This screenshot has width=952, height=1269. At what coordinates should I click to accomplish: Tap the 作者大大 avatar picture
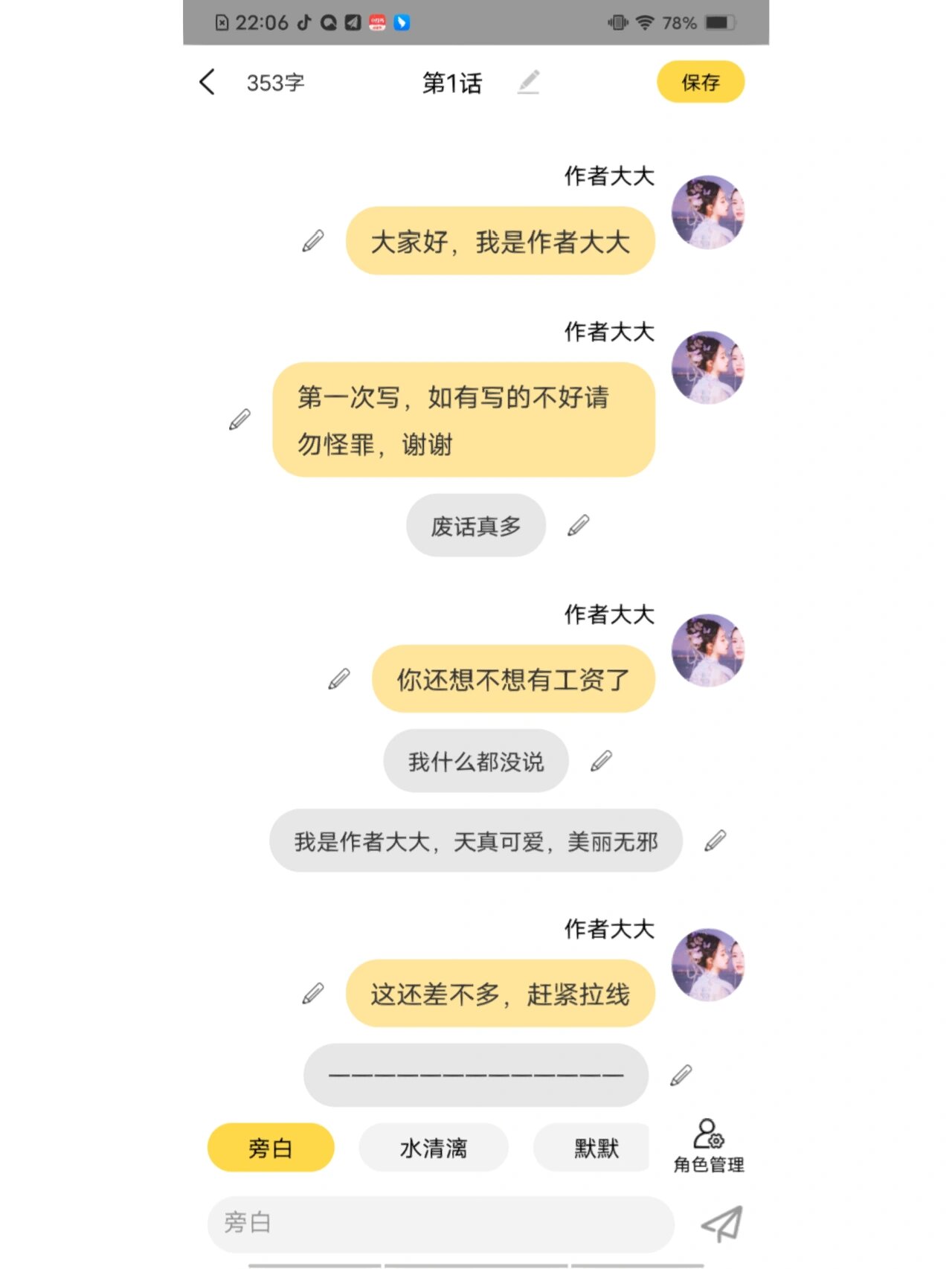click(707, 212)
